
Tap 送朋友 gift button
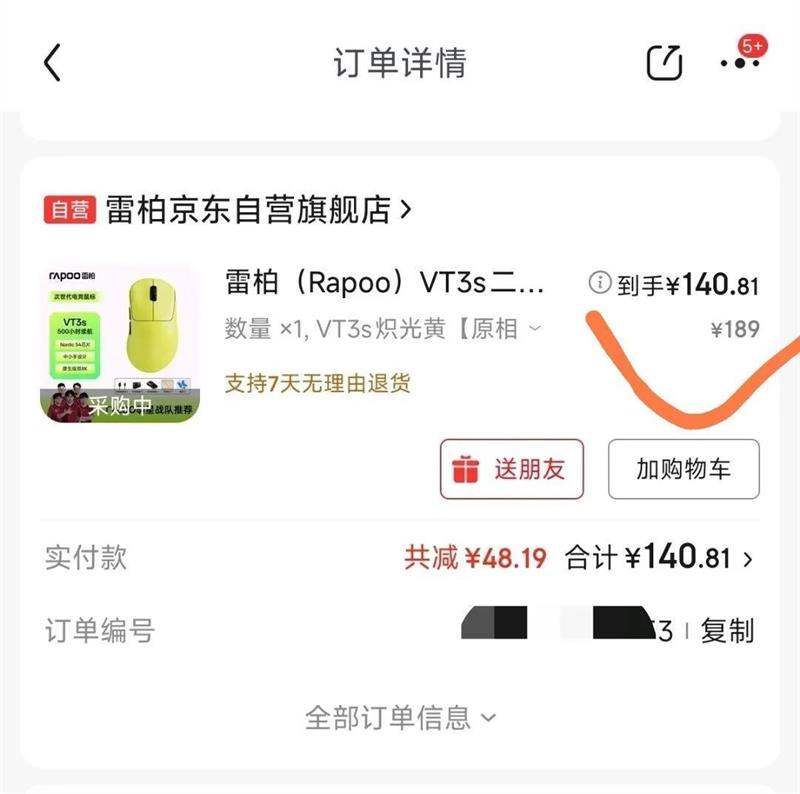pyautogui.click(x=512, y=469)
